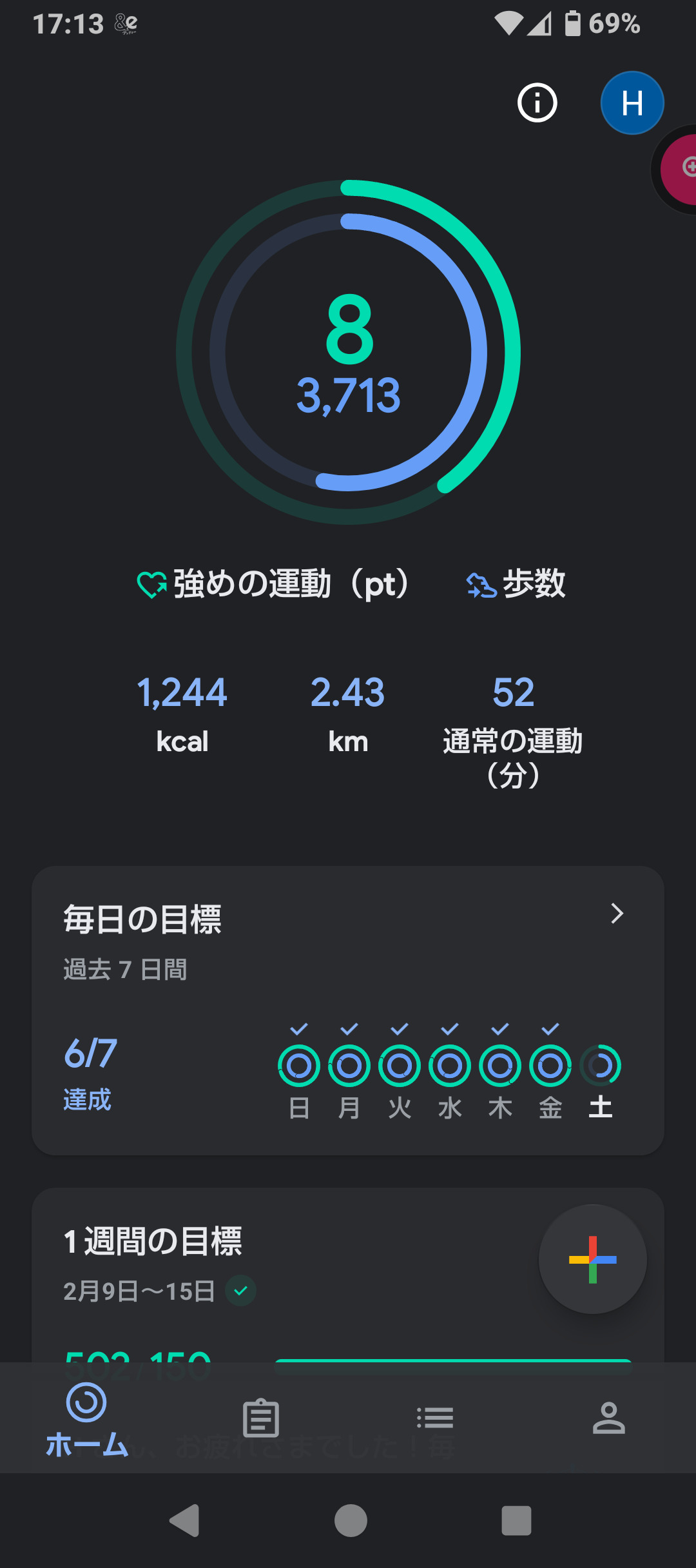Tap the system home button
The height and width of the screenshot is (1568, 696).
tap(351, 1521)
